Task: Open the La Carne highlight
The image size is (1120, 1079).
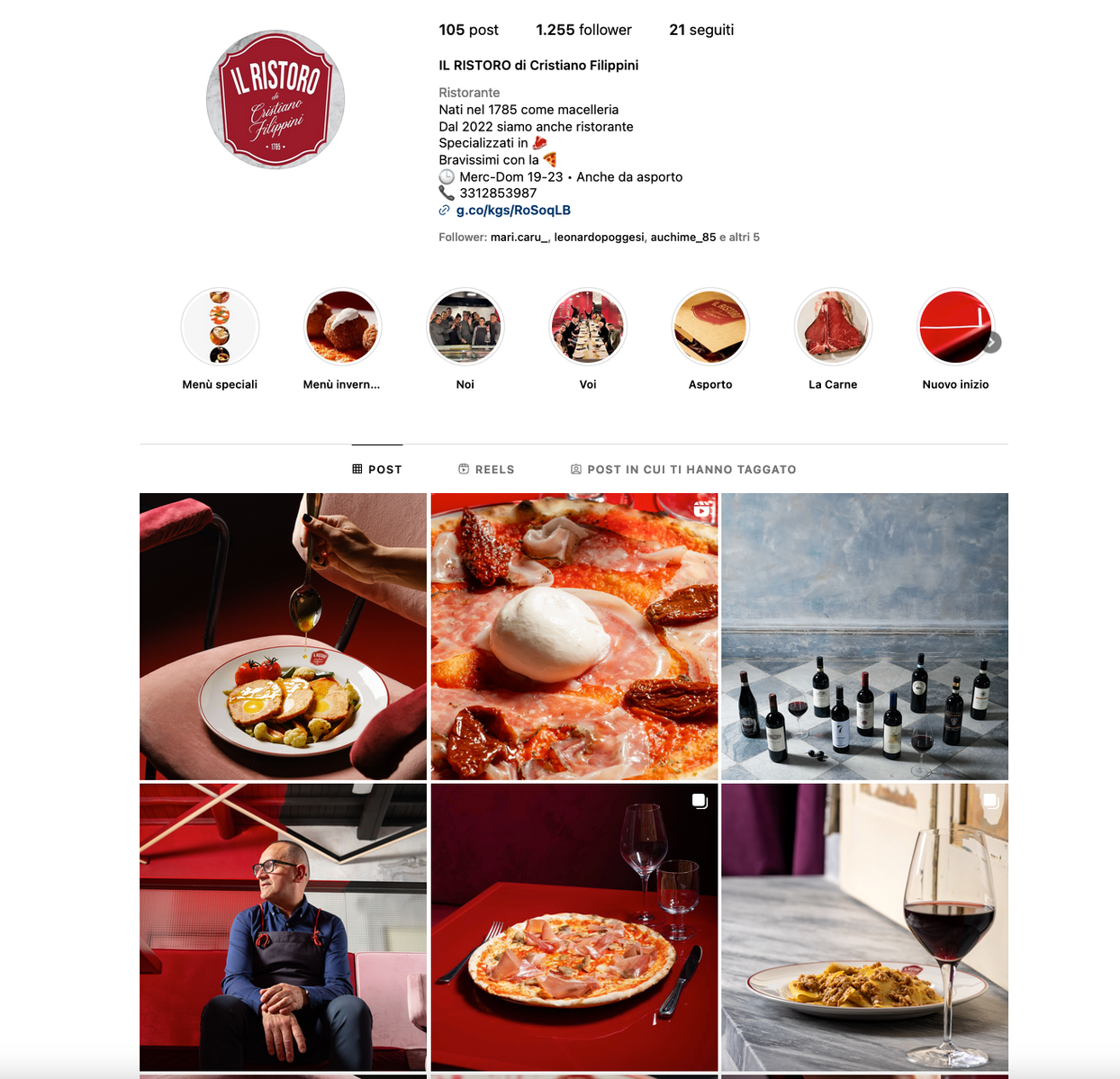Action: point(833,327)
